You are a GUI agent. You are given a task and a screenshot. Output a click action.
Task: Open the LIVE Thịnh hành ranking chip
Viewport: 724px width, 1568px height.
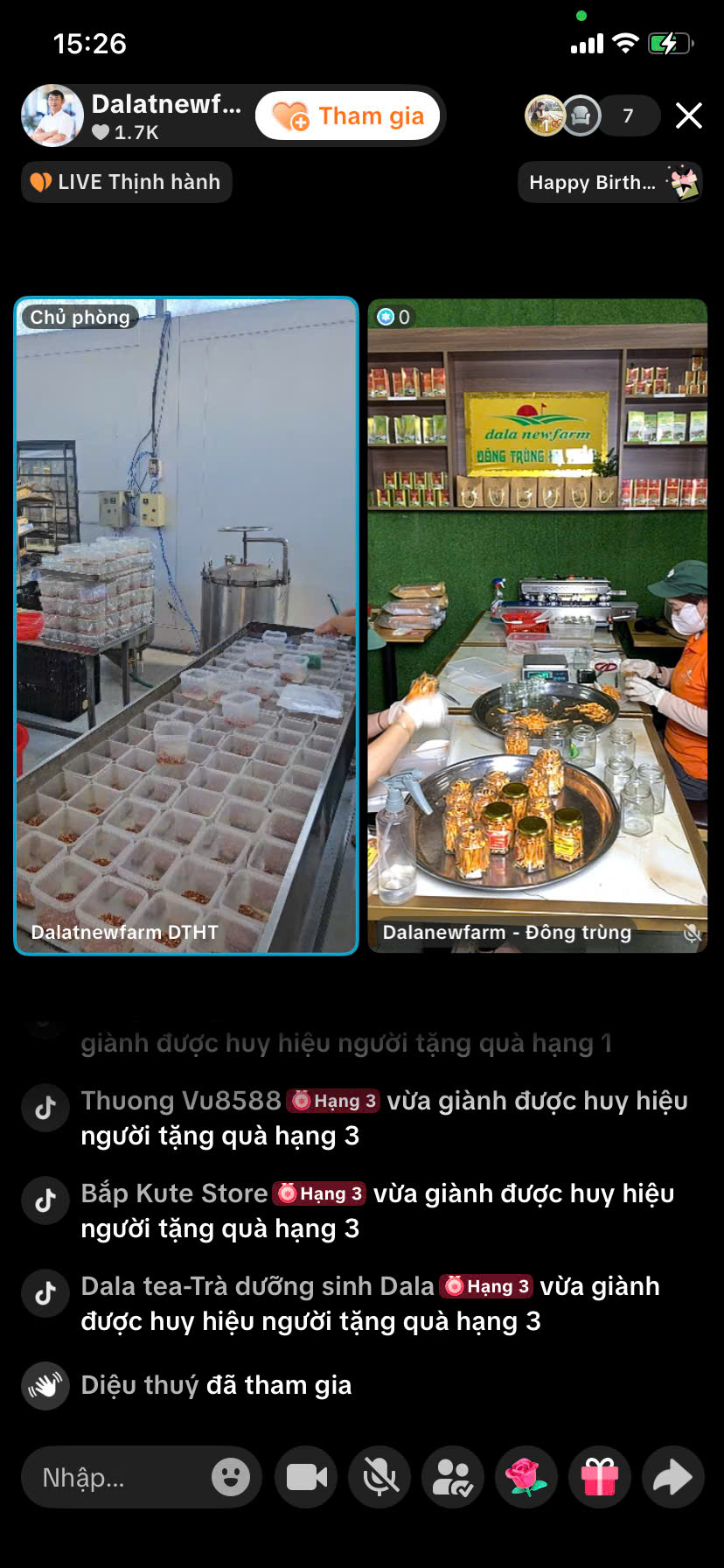pyautogui.click(x=127, y=182)
